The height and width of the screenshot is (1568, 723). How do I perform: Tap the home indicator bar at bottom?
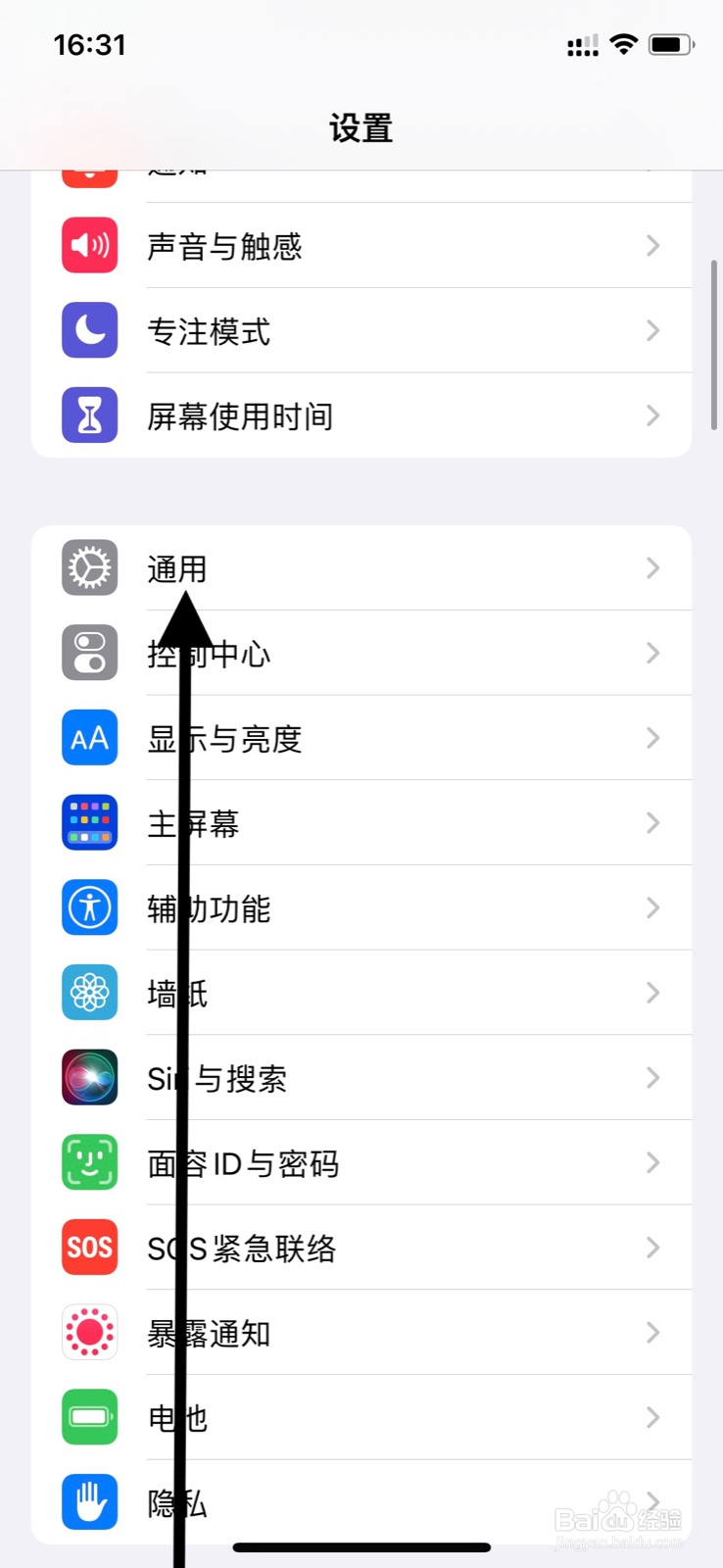tap(361, 1548)
